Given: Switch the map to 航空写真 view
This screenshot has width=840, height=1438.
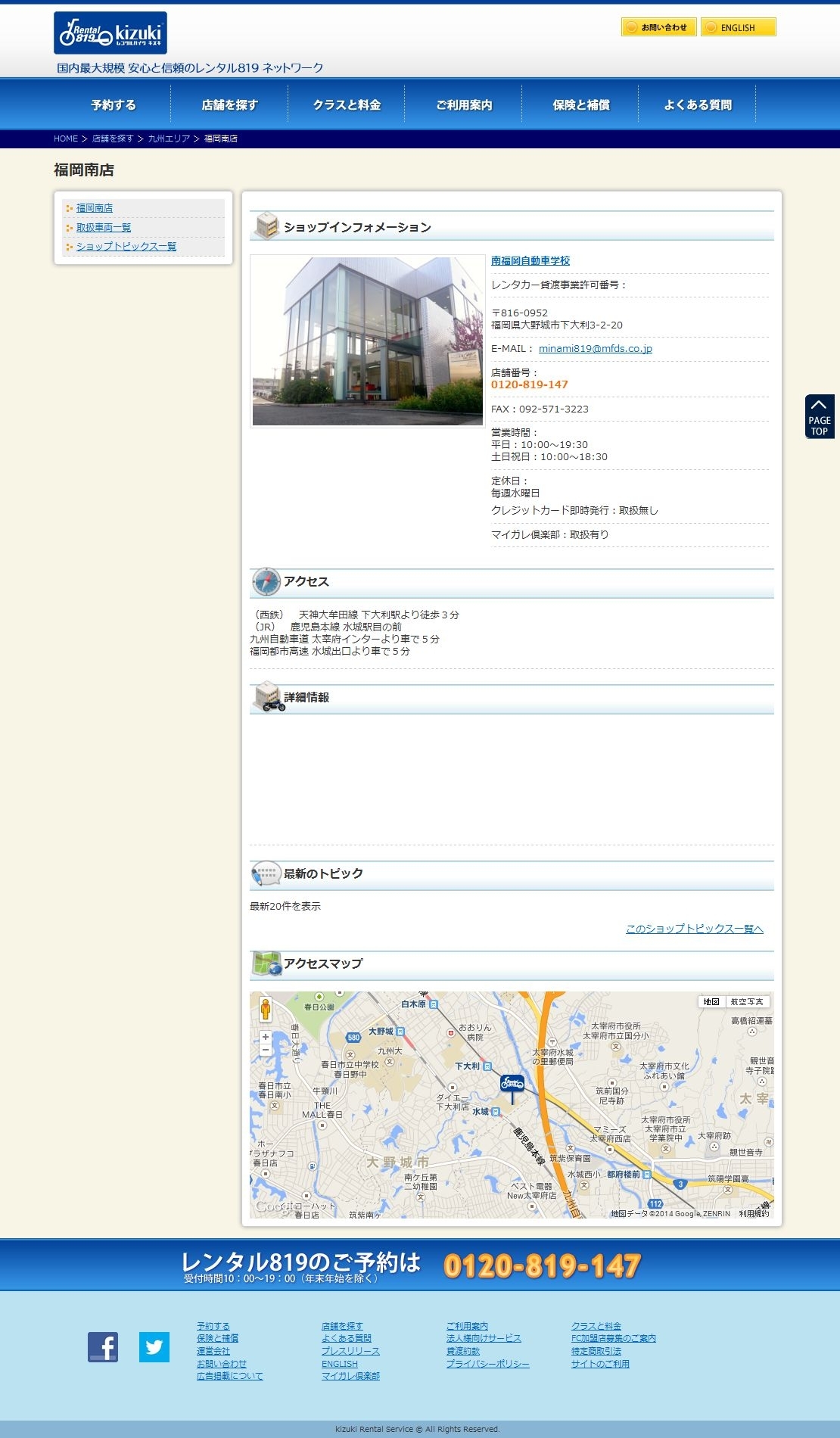Looking at the screenshot, I should pos(747,1001).
